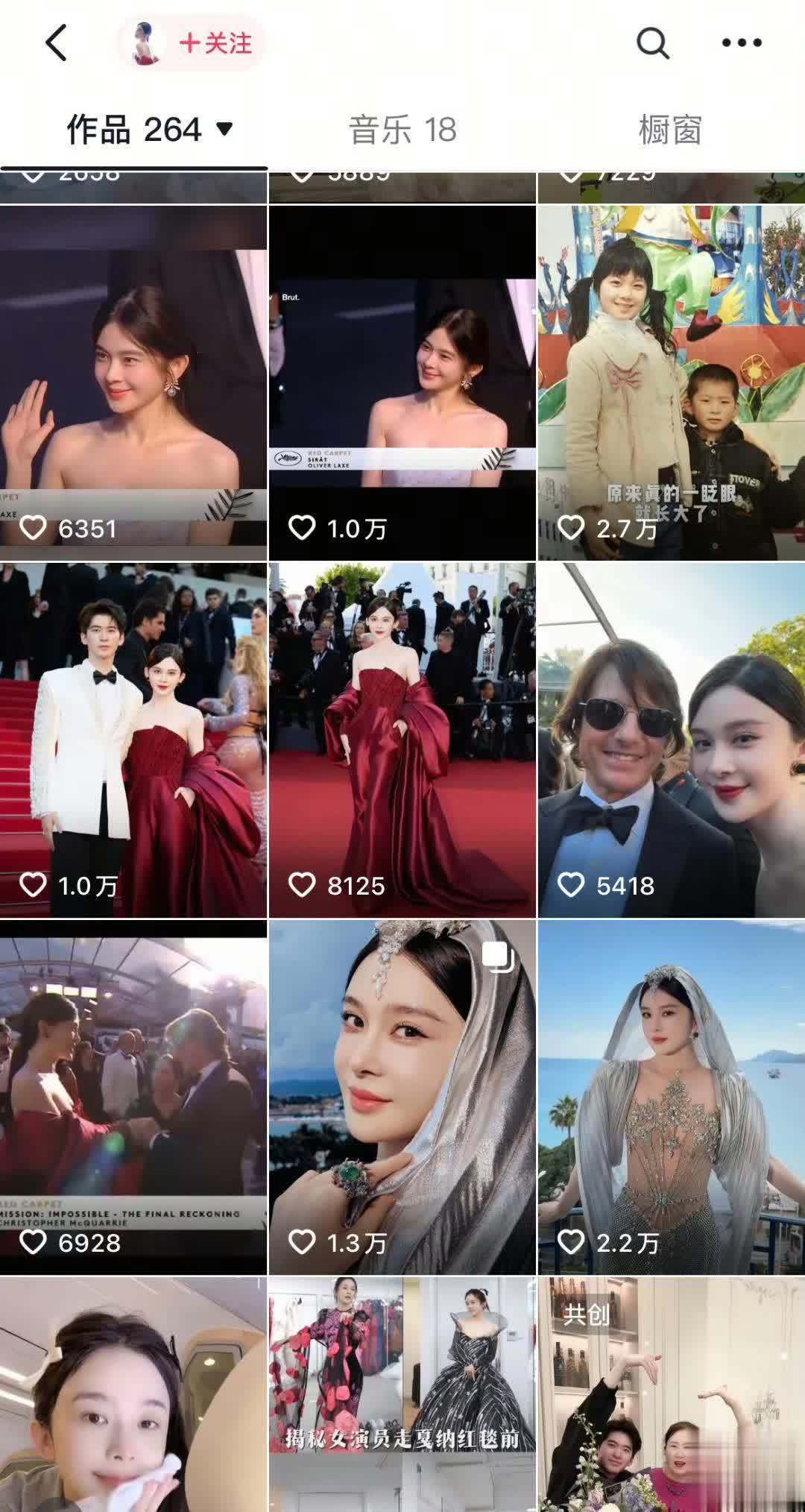The image size is (805, 1512).
Task: Open the 共创 collaboration video
Action: (671, 1394)
